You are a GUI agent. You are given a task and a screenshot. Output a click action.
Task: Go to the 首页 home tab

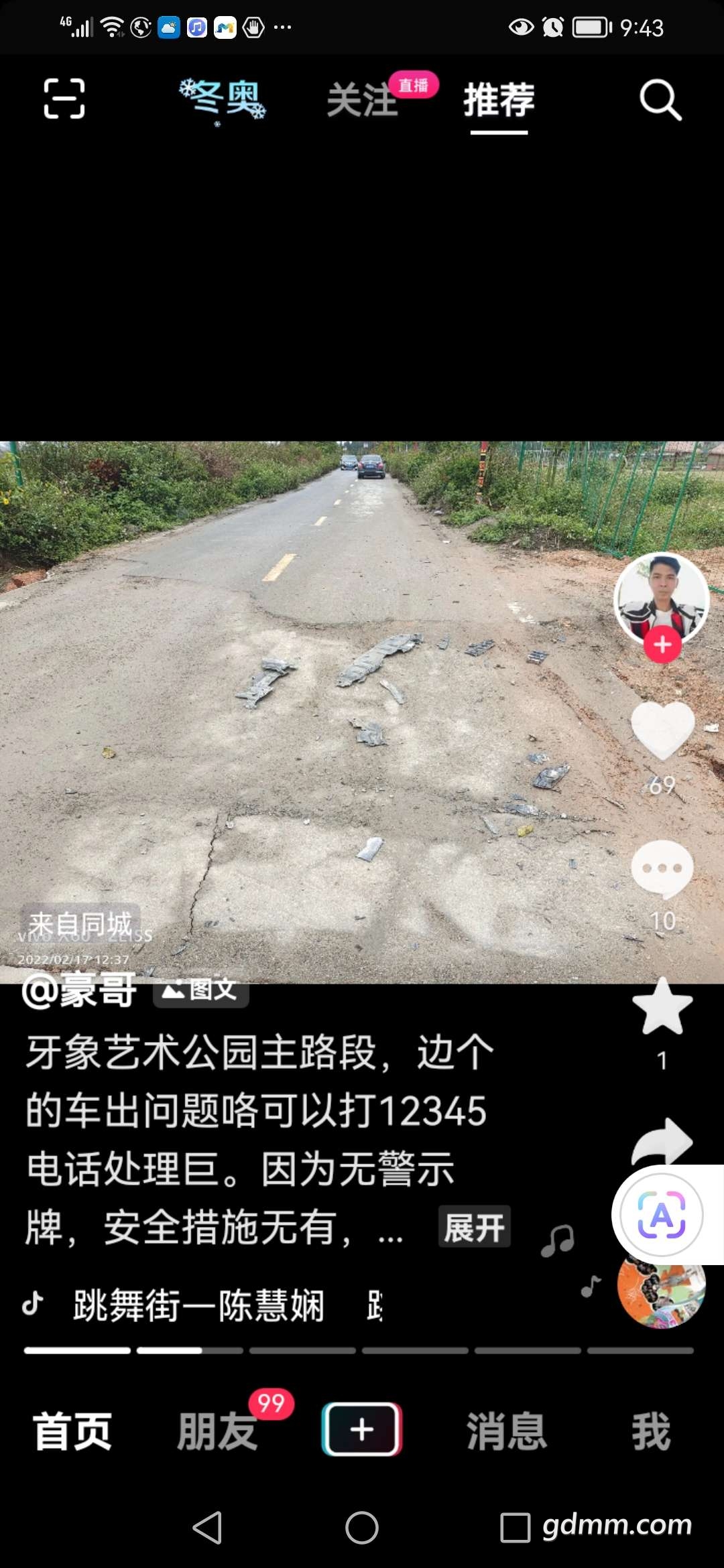pyautogui.click(x=72, y=1430)
